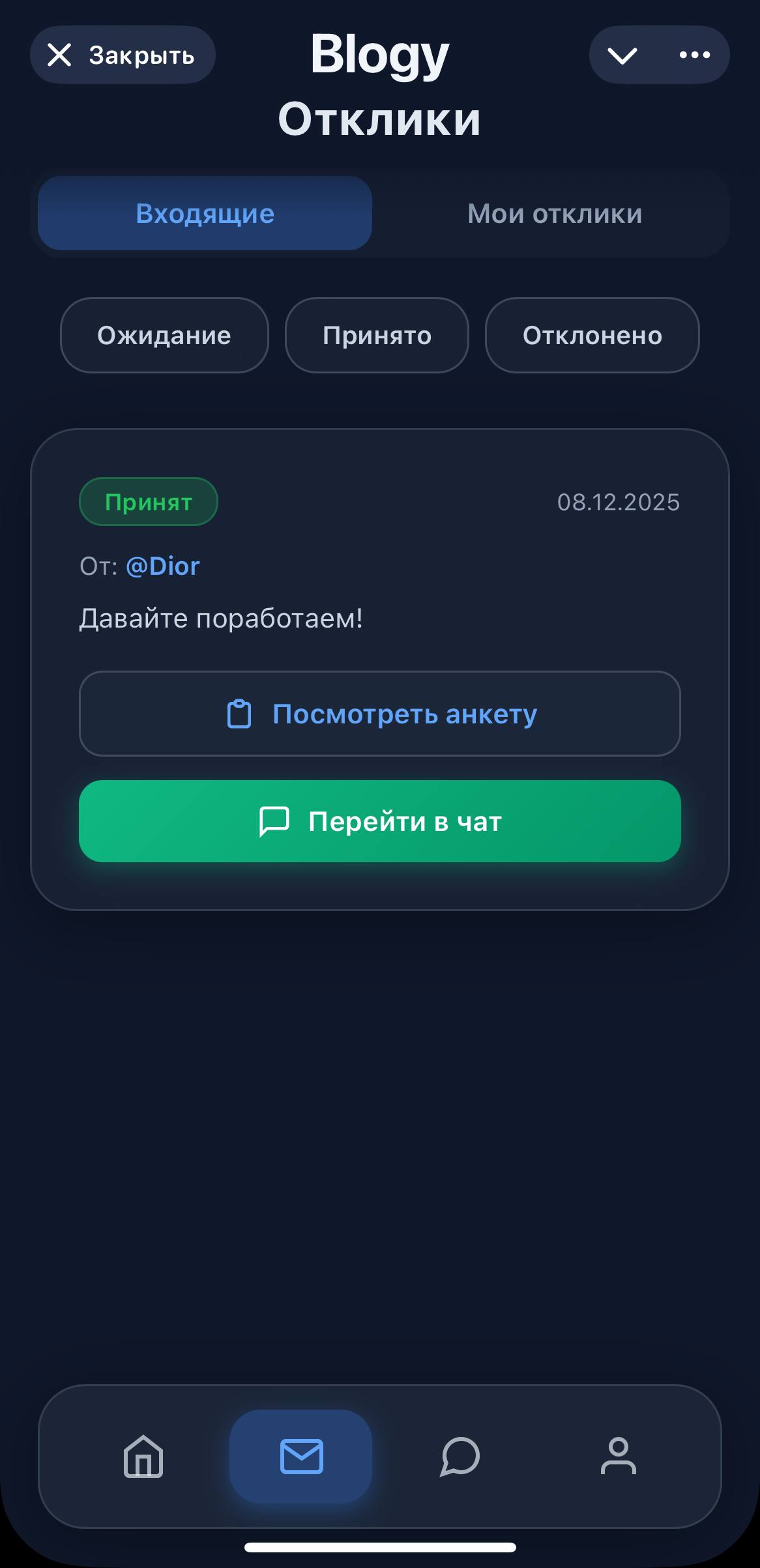This screenshot has height=1568, width=760.
Task: Collapse the mini-app with the chevron arrow
Action: pos(623,55)
